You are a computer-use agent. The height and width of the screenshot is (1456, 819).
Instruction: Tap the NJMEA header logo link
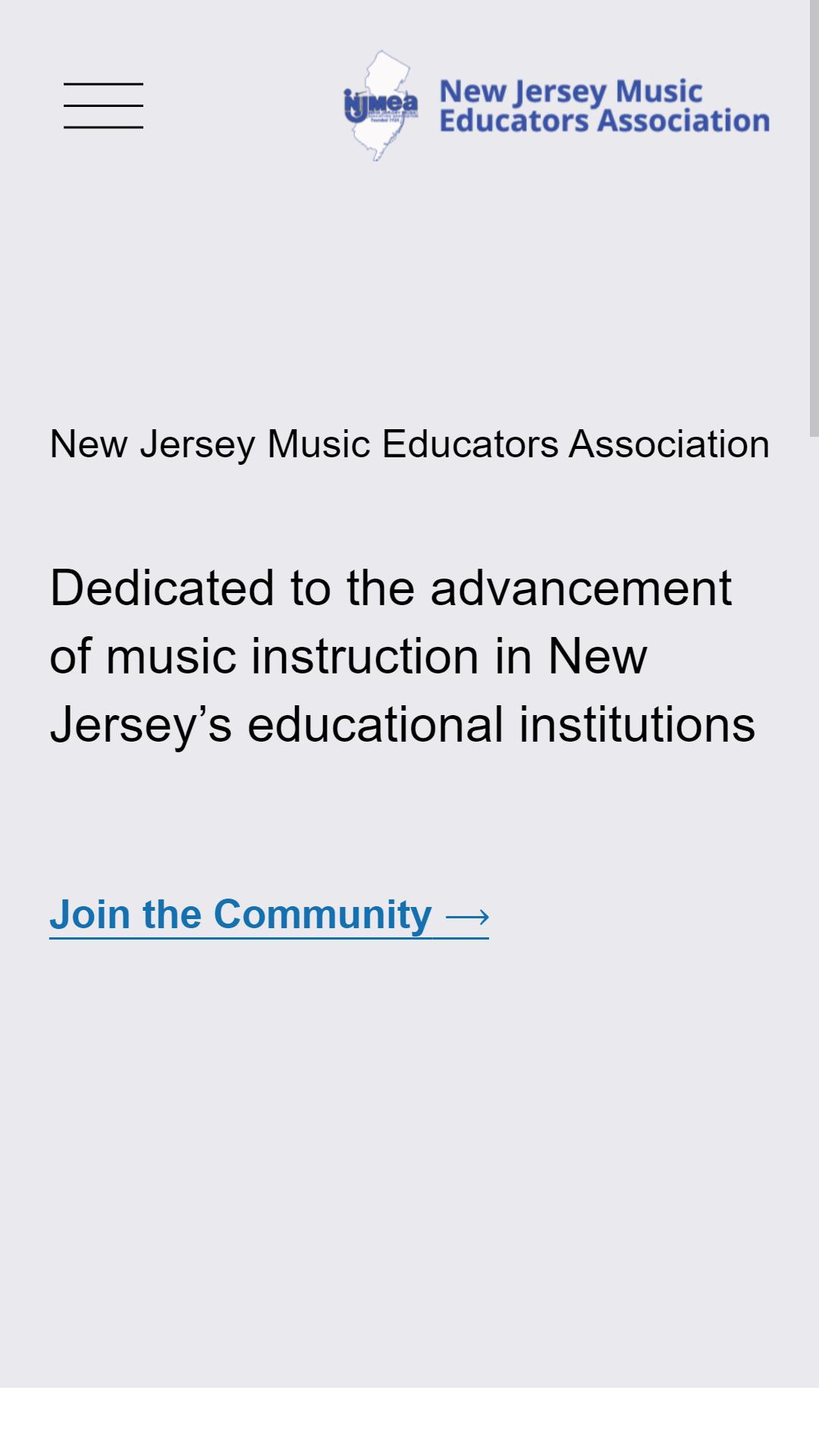click(557, 105)
